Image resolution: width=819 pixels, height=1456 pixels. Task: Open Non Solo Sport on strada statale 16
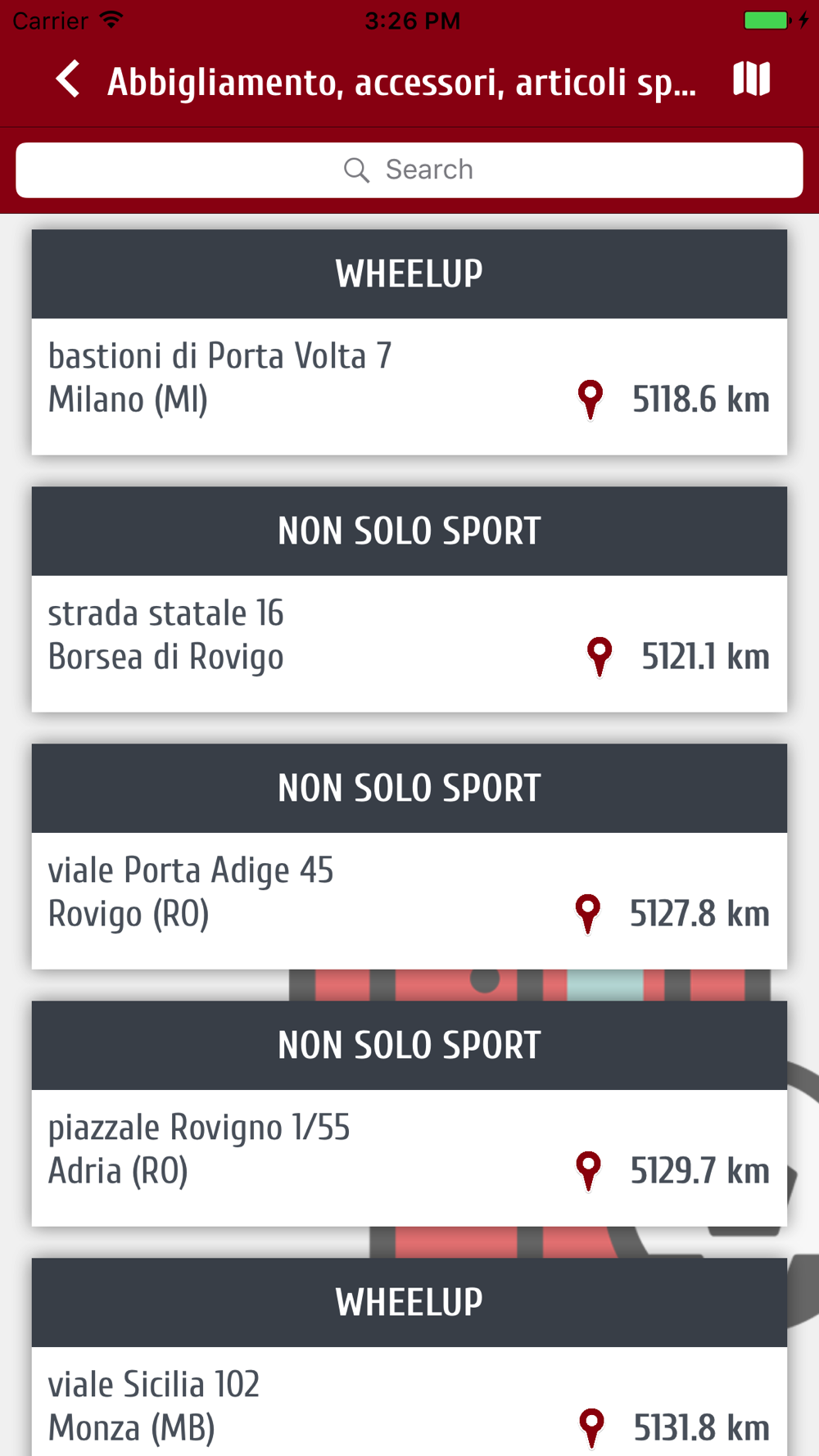click(x=409, y=599)
